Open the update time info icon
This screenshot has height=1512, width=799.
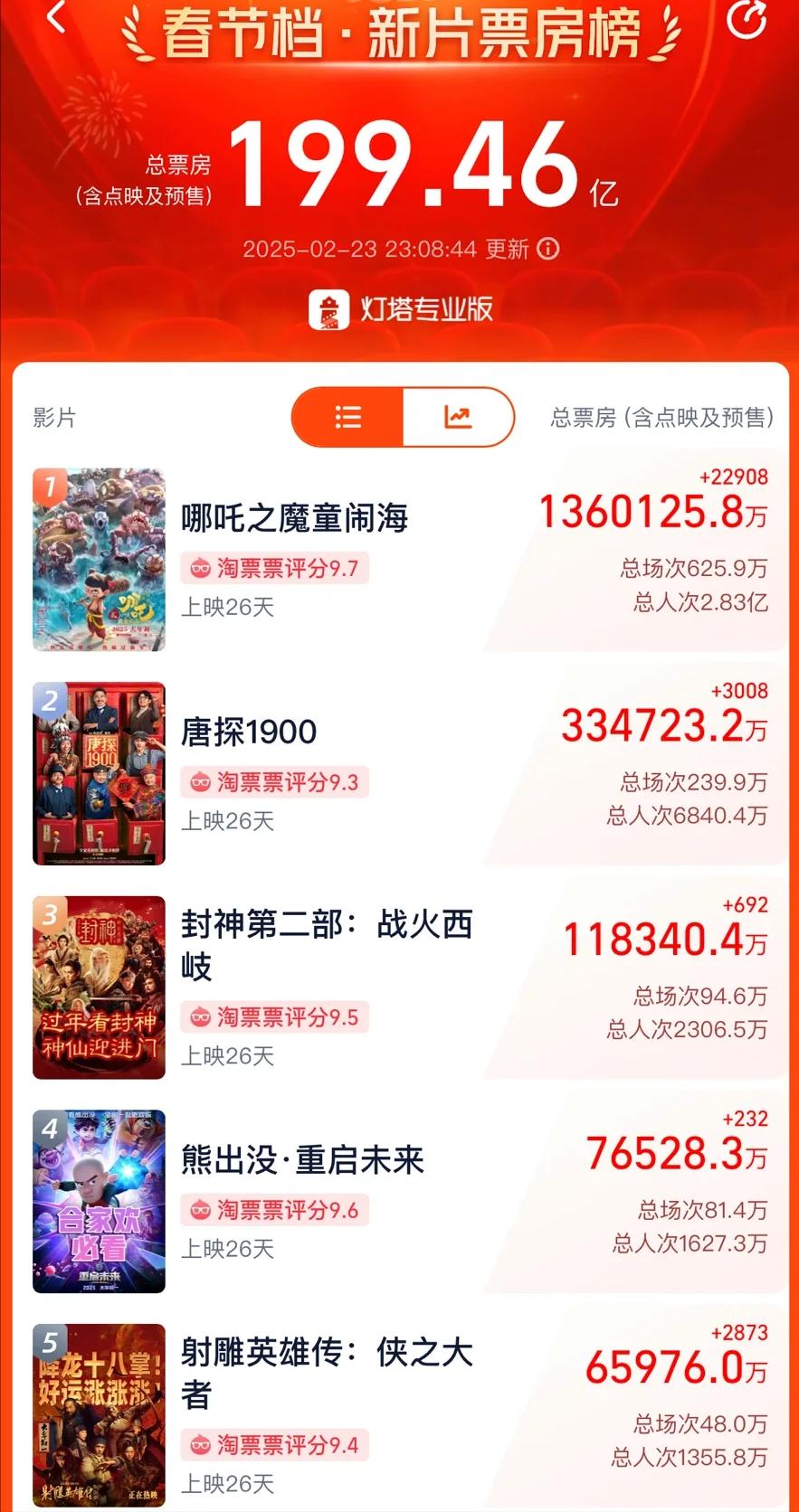[548, 249]
